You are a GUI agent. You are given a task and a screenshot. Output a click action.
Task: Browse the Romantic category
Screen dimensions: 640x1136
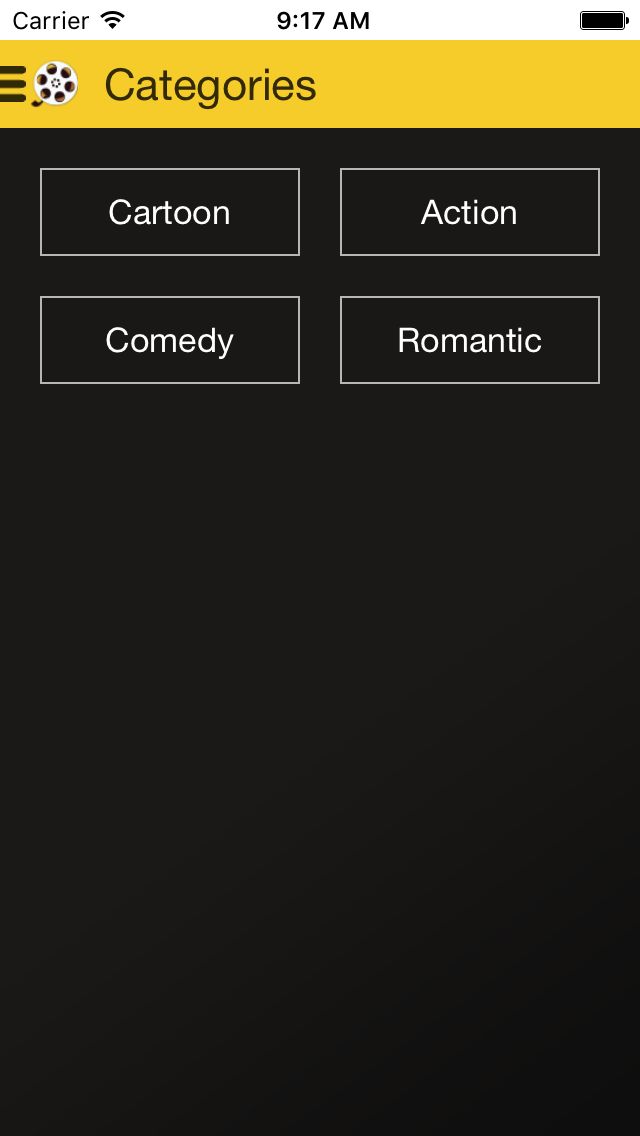point(470,340)
